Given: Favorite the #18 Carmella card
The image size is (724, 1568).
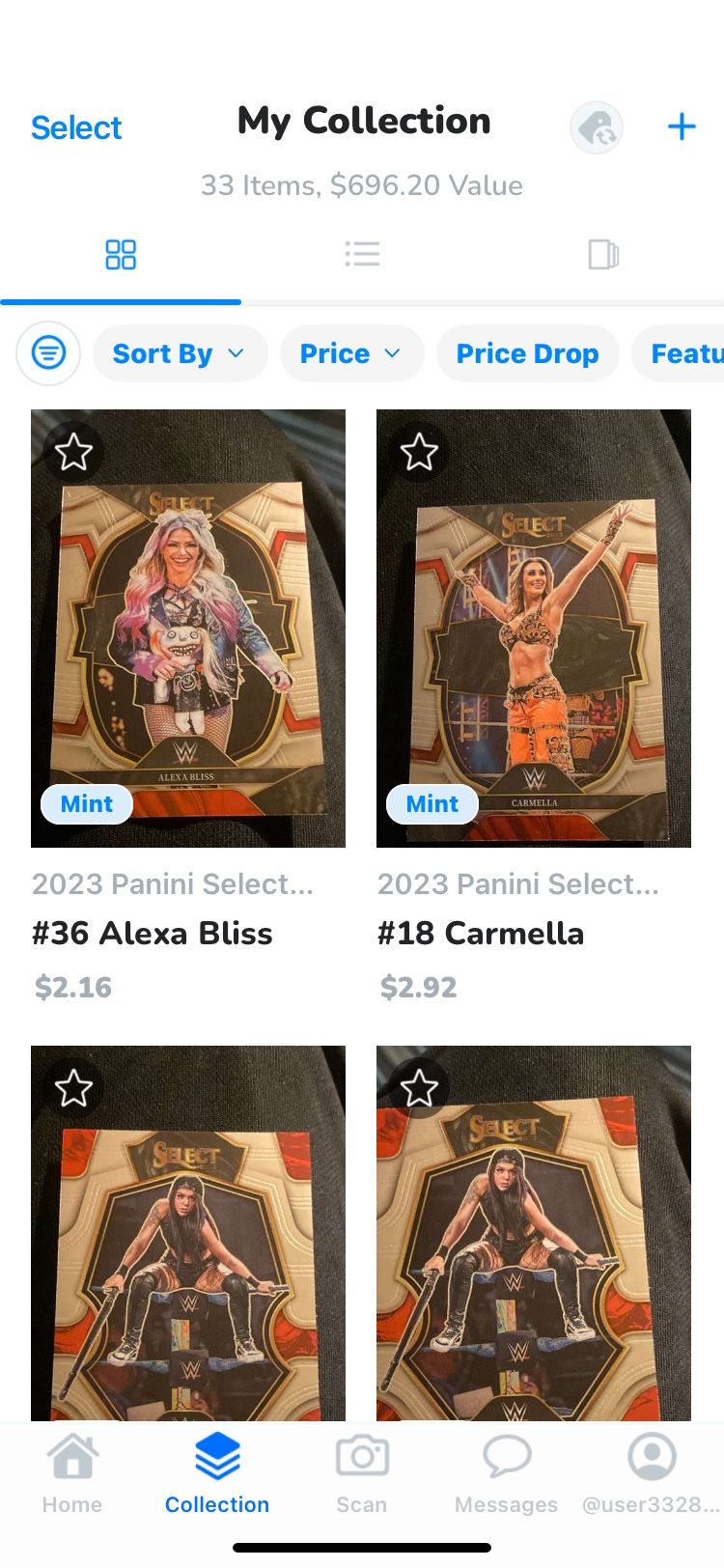Looking at the screenshot, I should click(419, 452).
